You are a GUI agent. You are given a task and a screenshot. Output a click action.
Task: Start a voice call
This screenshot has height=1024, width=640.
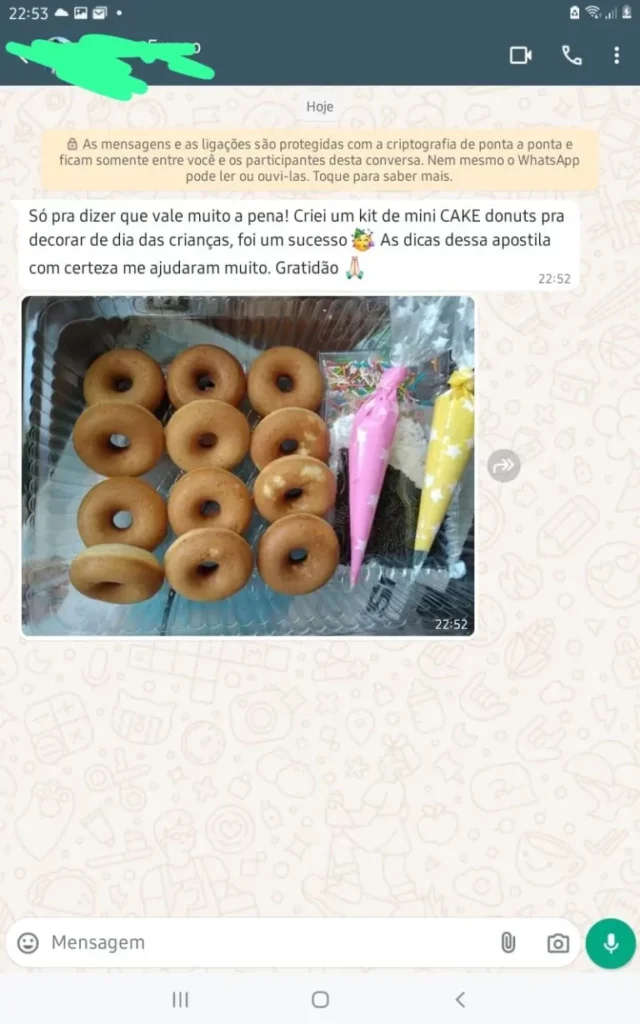point(572,56)
